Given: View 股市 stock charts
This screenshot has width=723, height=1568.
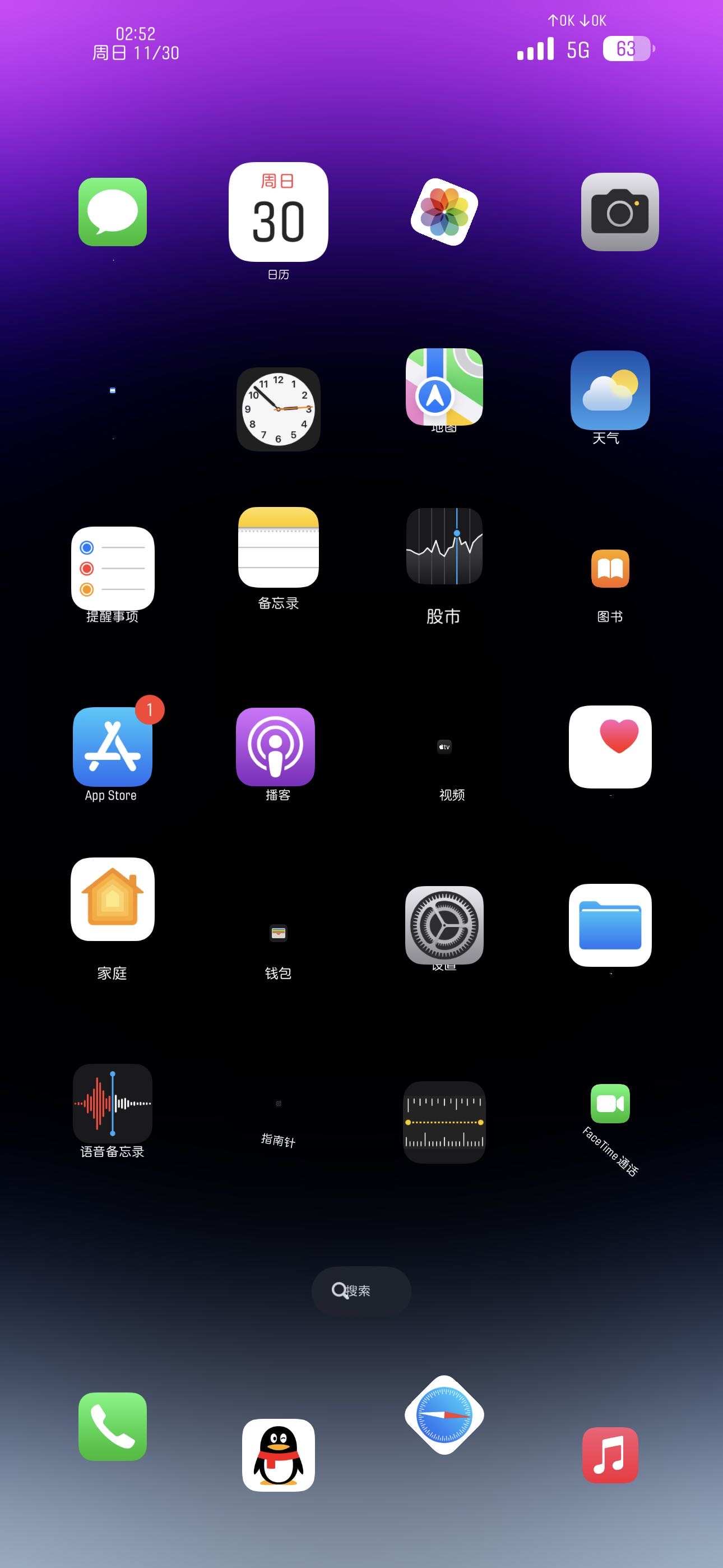Looking at the screenshot, I should [x=444, y=547].
